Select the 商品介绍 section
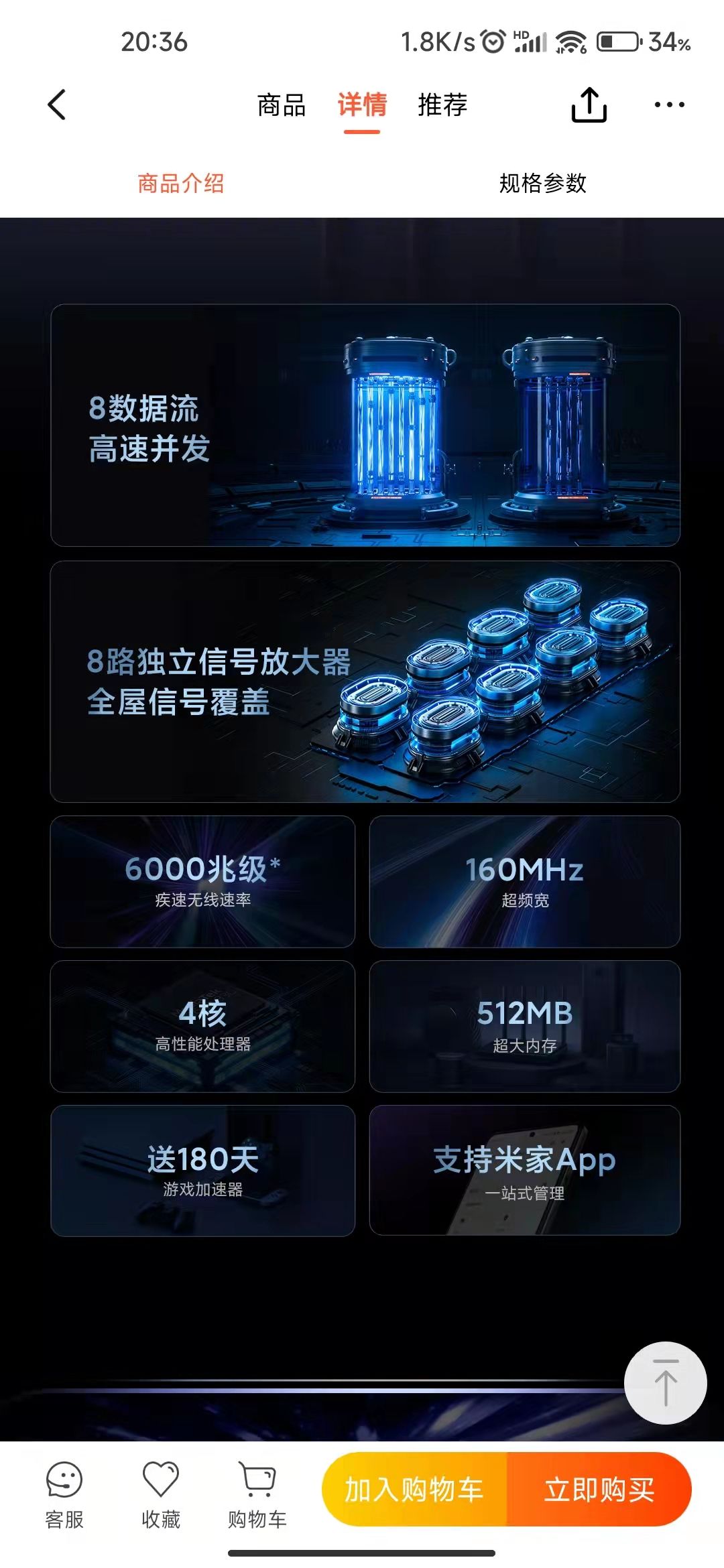This screenshot has height=1568, width=724. (181, 183)
